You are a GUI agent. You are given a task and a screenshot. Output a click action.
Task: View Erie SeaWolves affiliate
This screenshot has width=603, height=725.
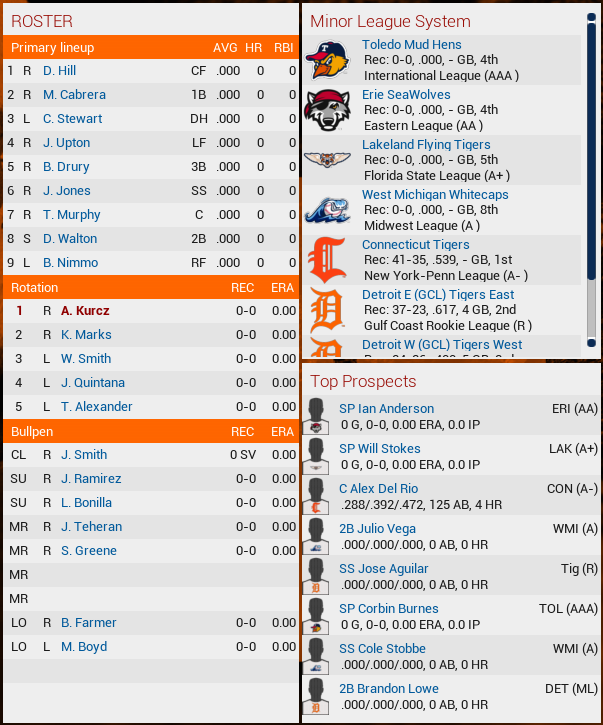[x=406, y=95]
